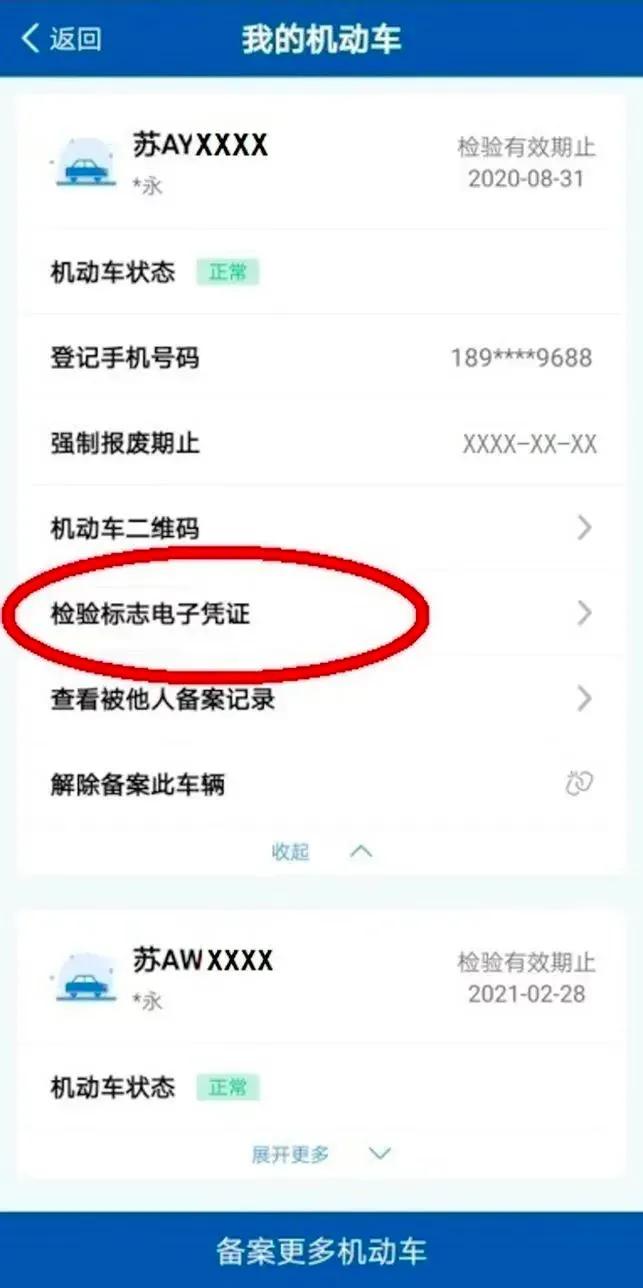Open 检验标志电子凭证

[x=320, y=613]
